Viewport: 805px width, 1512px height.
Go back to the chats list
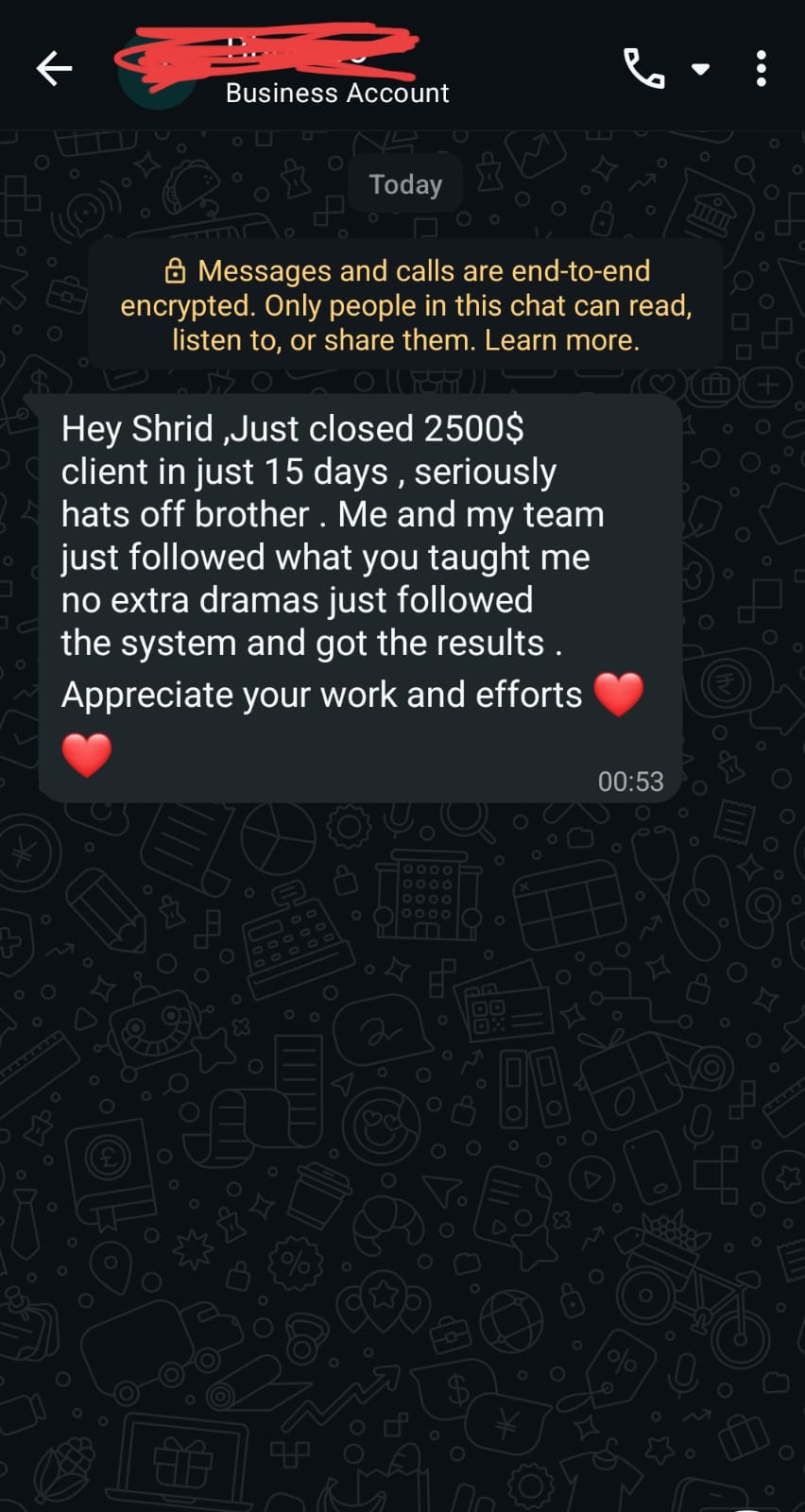pyautogui.click(x=54, y=68)
